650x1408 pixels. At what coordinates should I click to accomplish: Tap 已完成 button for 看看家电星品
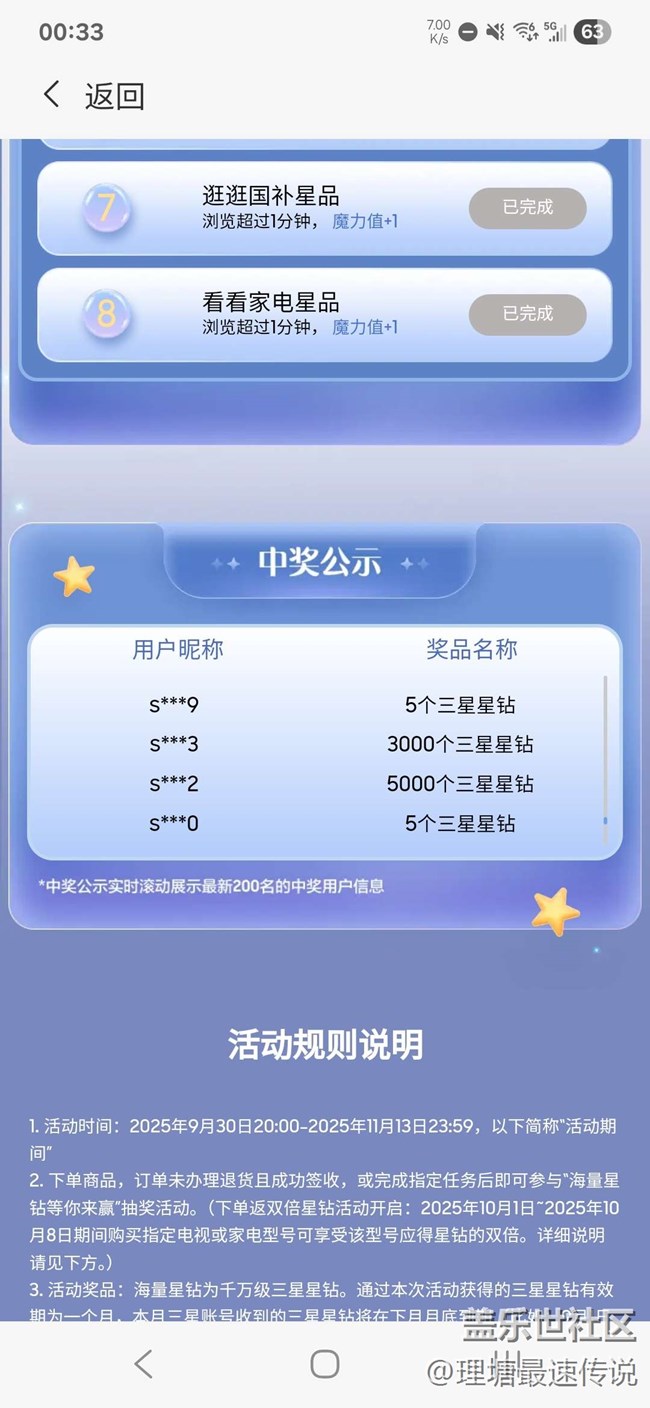pos(527,314)
